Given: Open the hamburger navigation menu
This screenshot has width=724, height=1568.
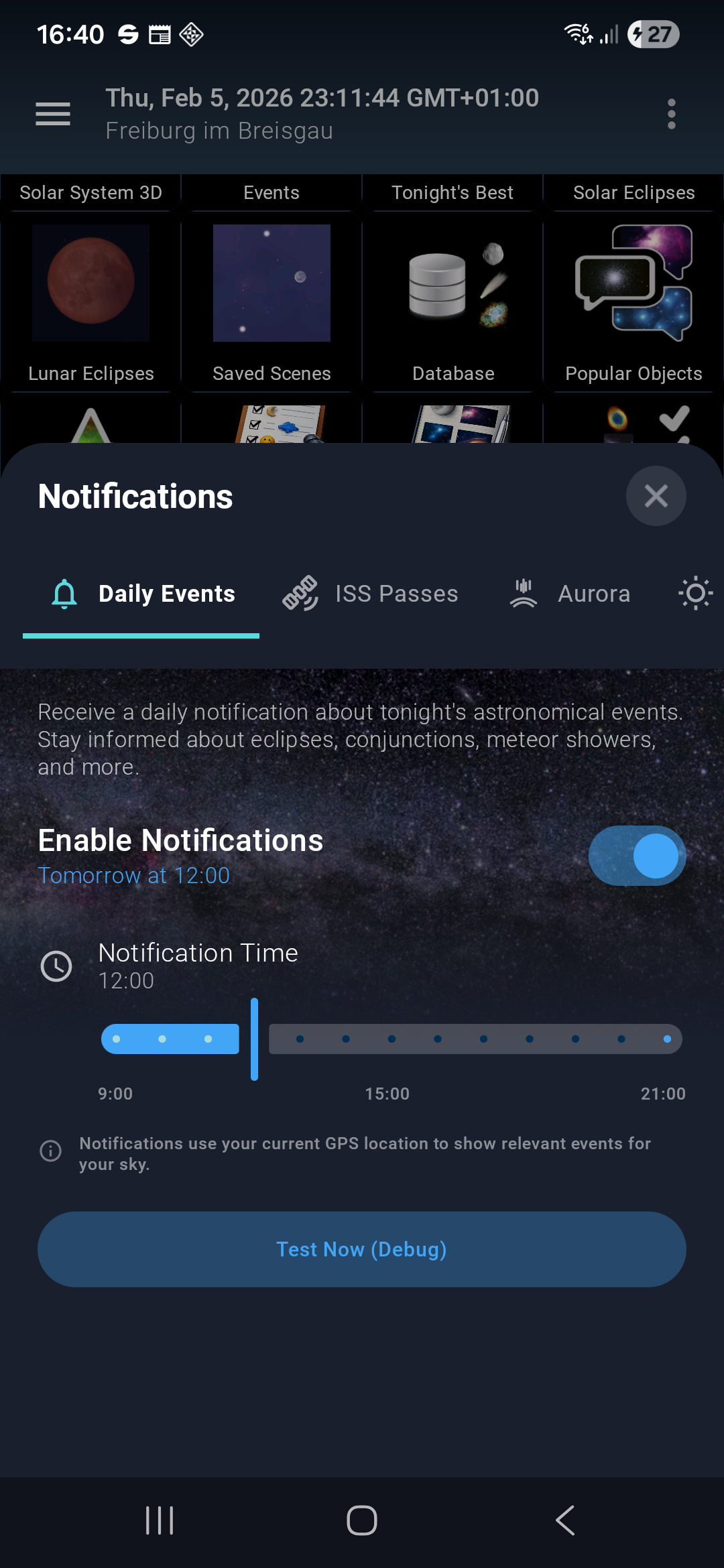Looking at the screenshot, I should 52,113.
